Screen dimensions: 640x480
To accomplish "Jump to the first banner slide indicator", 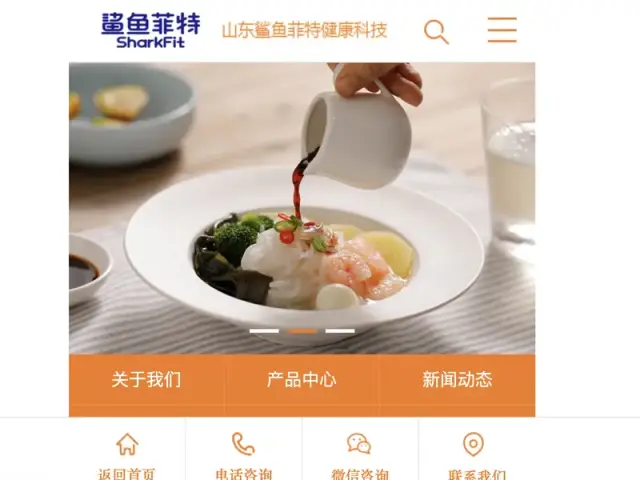I will [264, 330].
